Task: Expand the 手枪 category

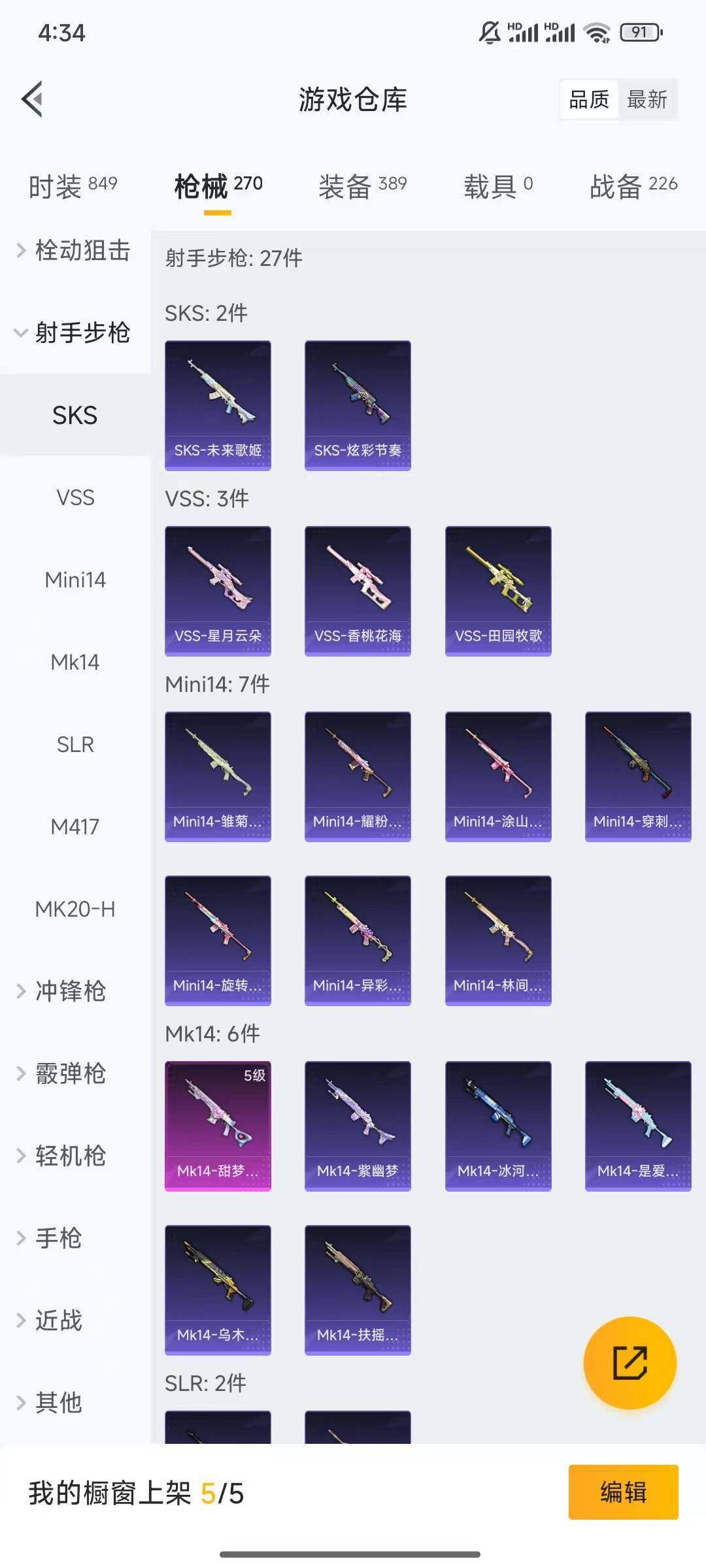Action: (x=59, y=1238)
